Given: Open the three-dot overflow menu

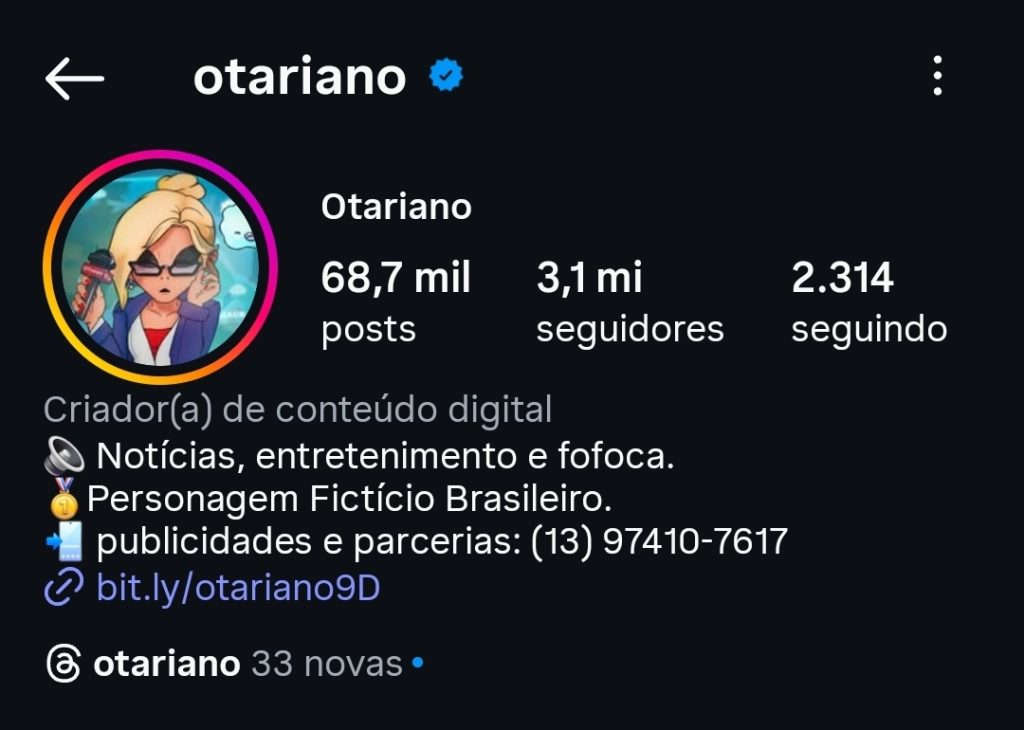Looking at the screenshot, I should coord(937,76).
